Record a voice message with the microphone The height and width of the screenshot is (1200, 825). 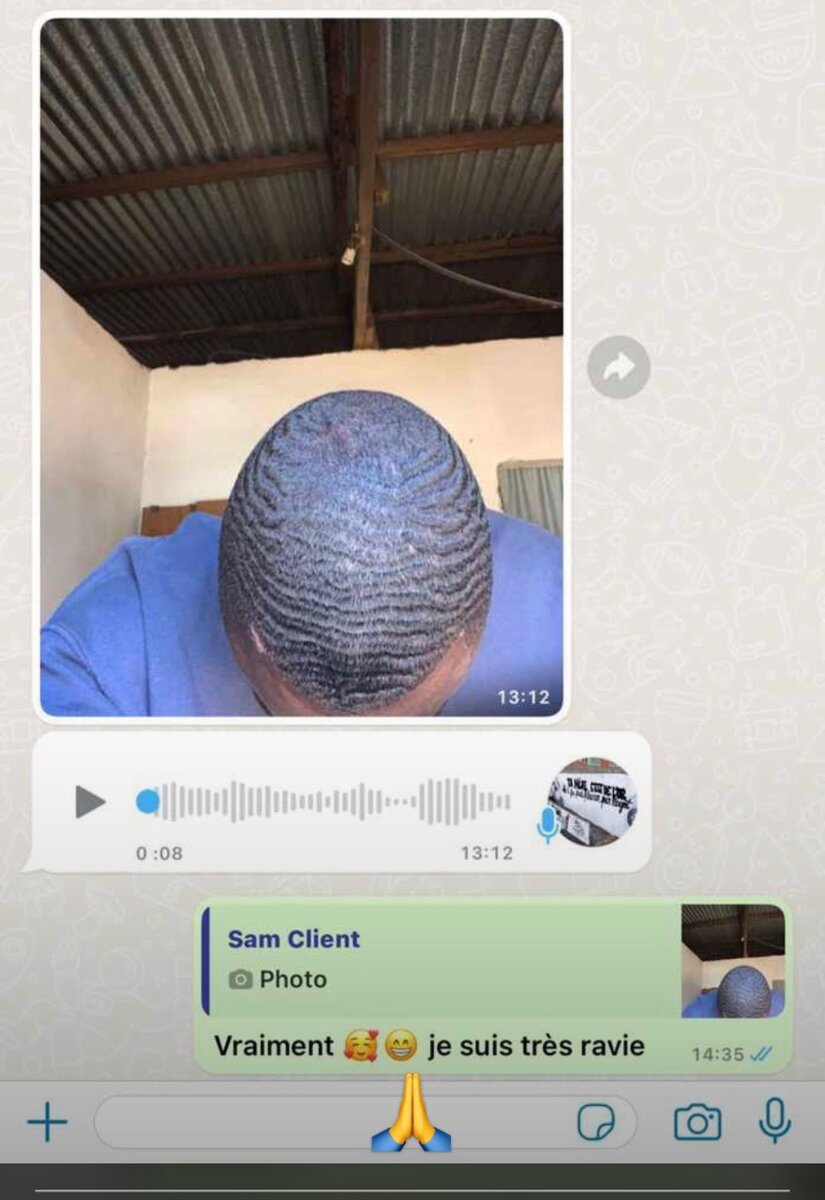[774, 1122]
